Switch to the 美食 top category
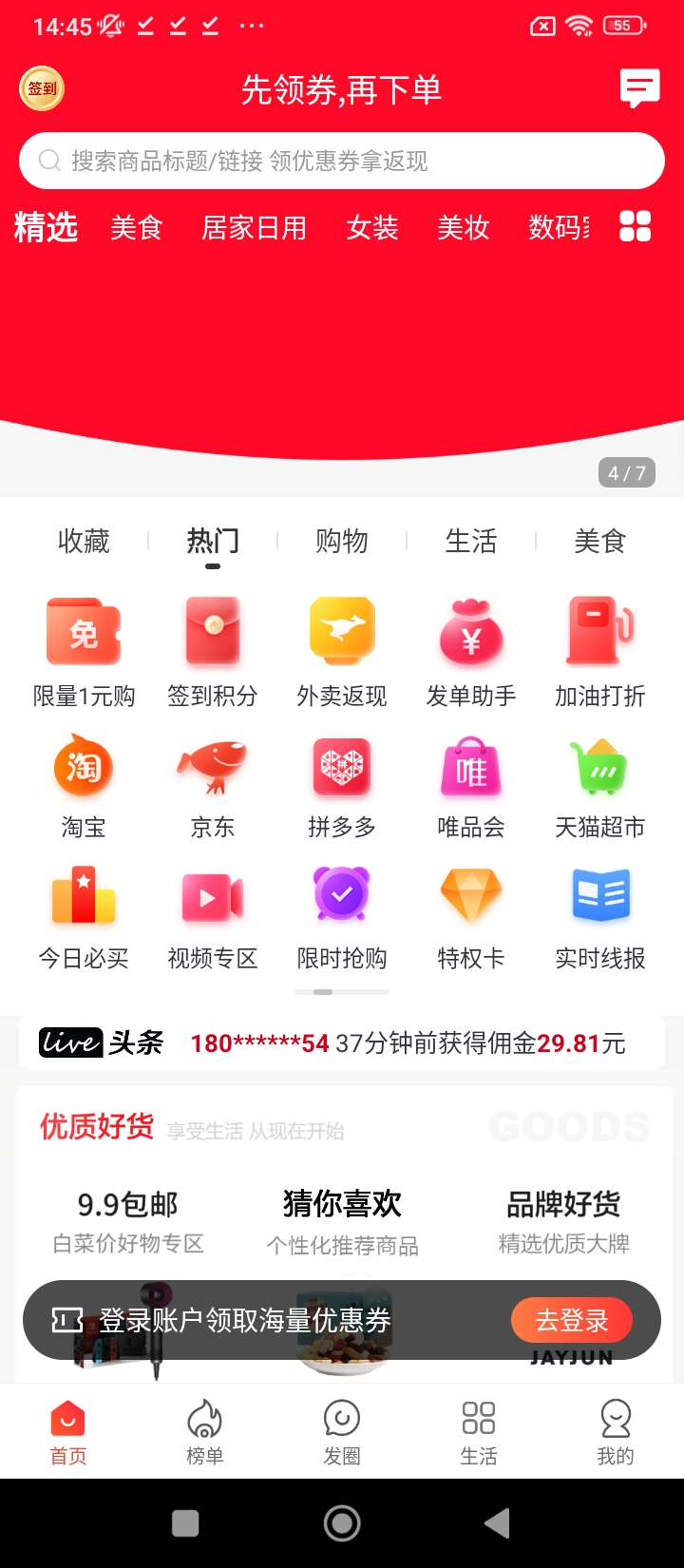Image resolution: width=684 pixels, height=1568 pixels. coord(137,228)
